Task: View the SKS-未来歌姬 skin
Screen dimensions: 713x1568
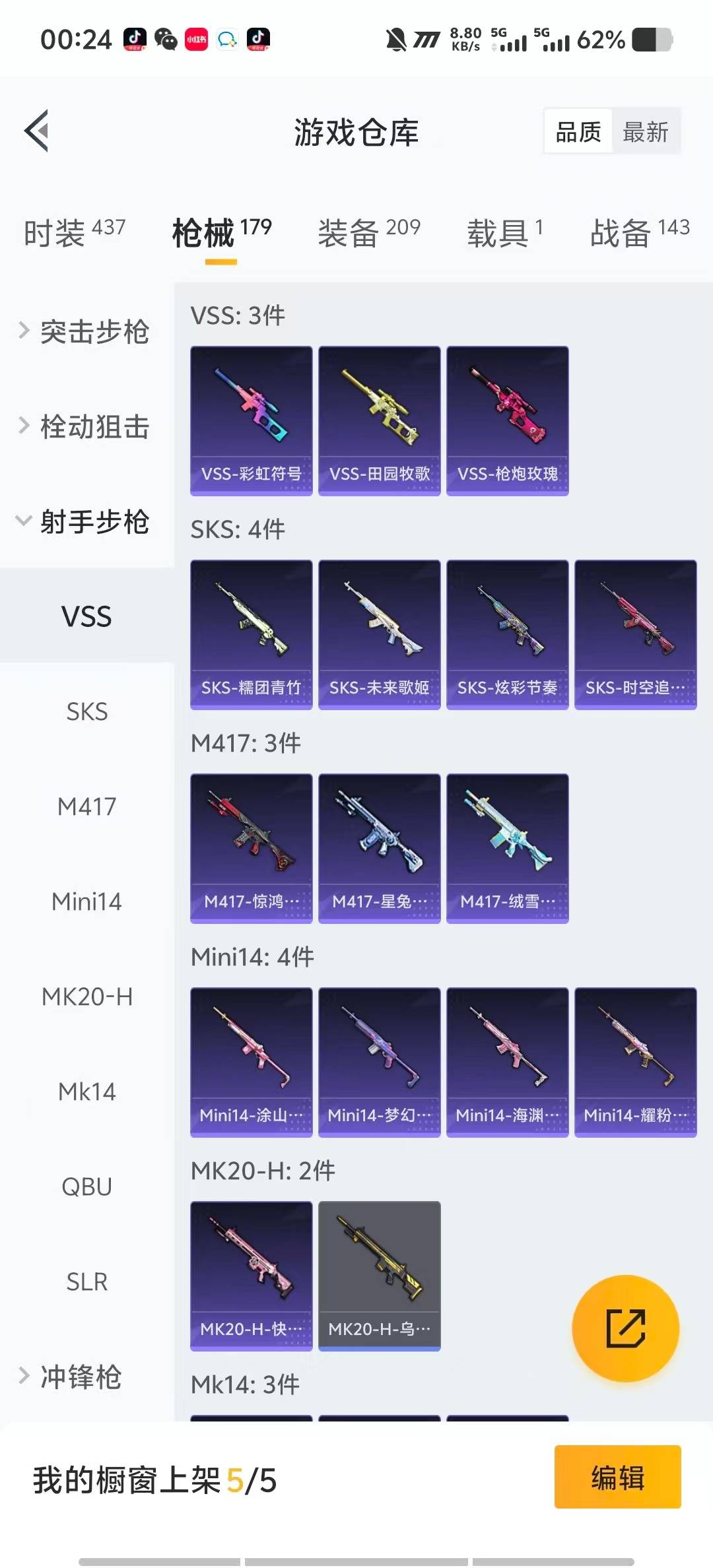Action: click(x=379, y=635)
